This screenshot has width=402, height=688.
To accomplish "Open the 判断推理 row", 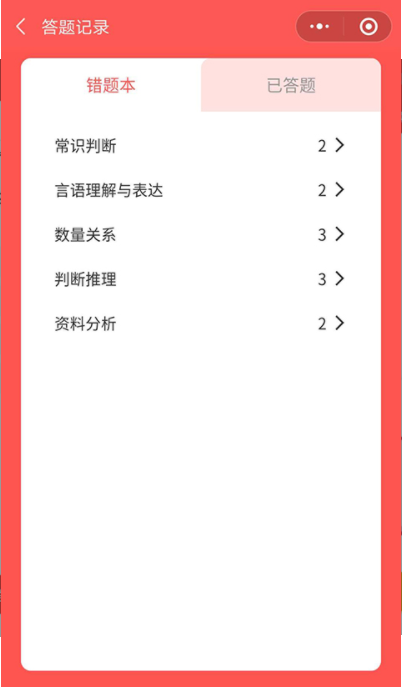I will click(x=201, y=279).
